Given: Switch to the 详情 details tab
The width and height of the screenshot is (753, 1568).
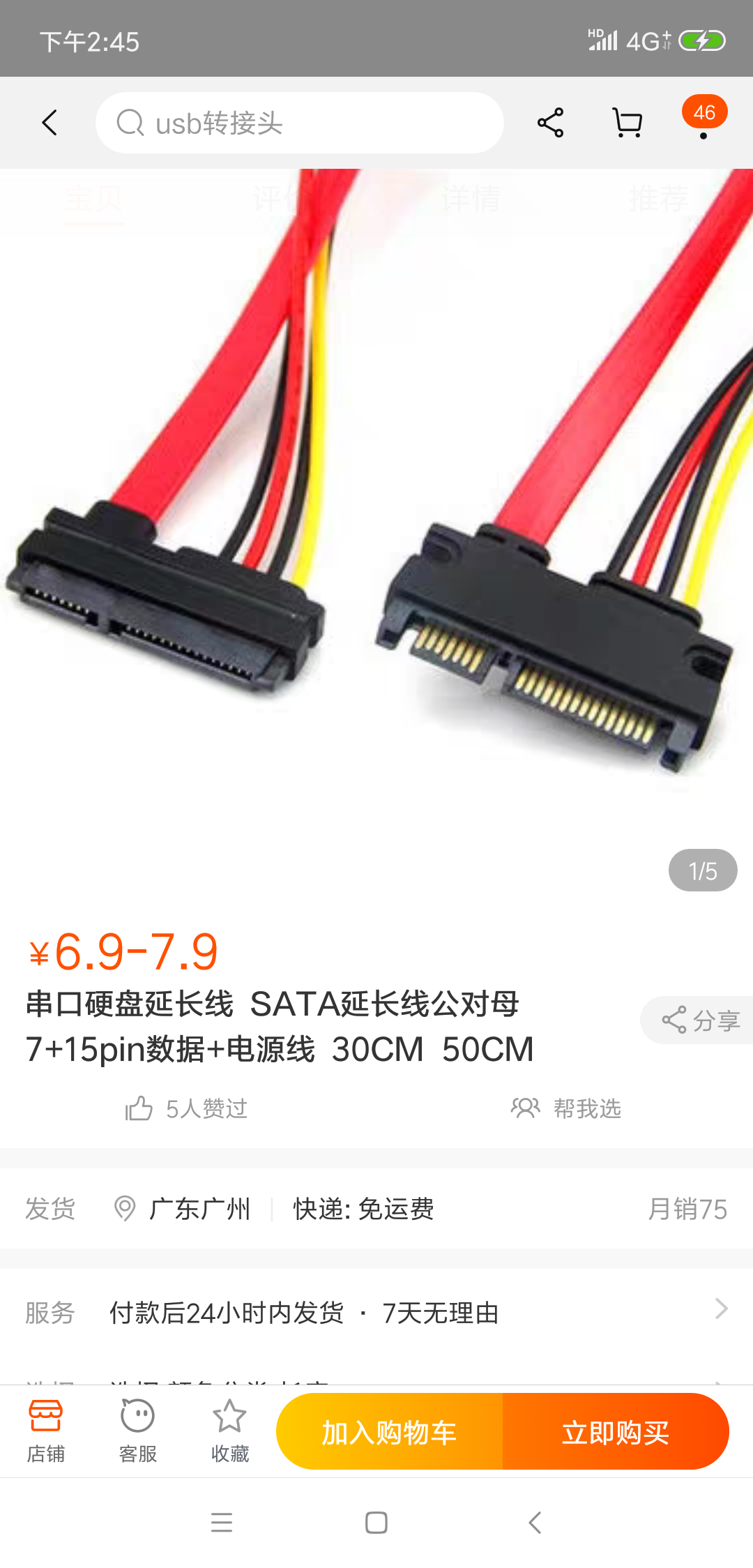Looking at the screenshot, I should (x=471, y=199).
